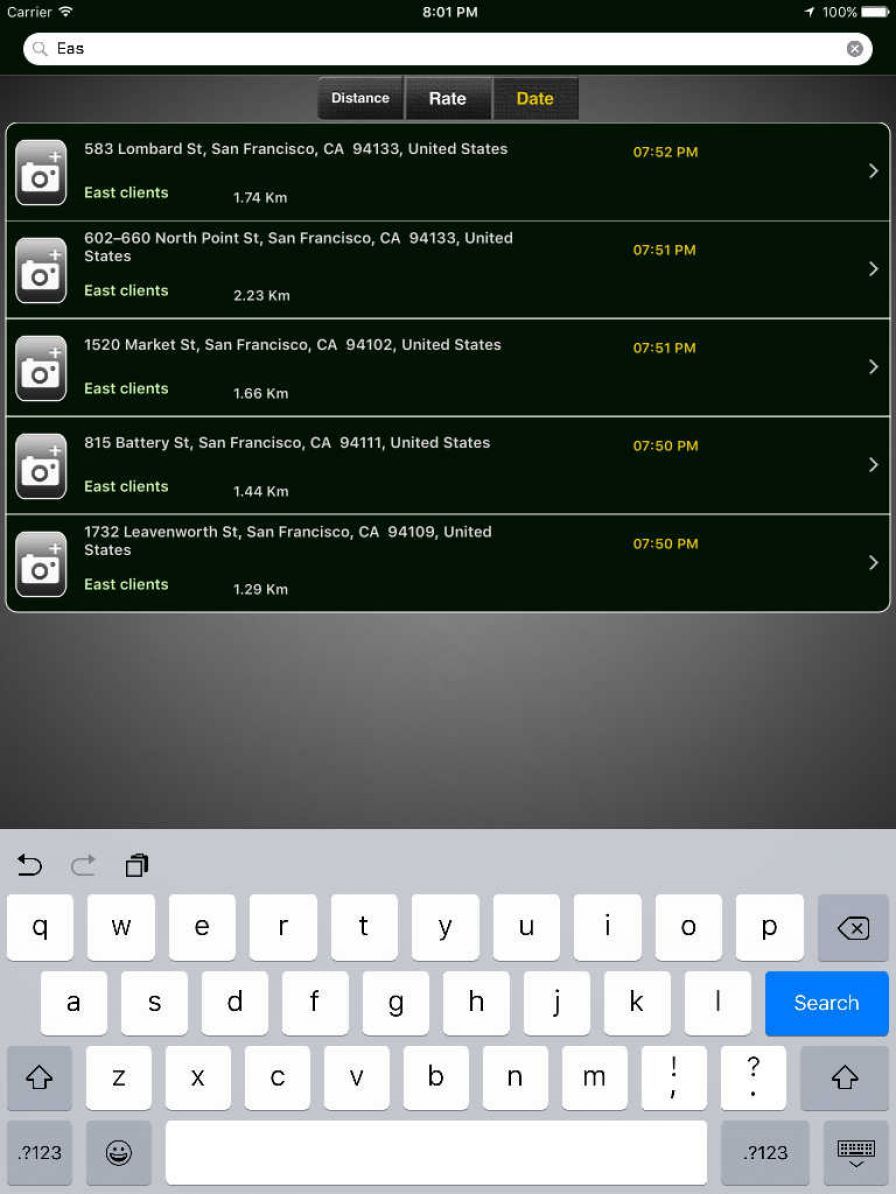Toggle the right shift key
This screenshot has width=896, height=1194.
[x=843, y=1078]
